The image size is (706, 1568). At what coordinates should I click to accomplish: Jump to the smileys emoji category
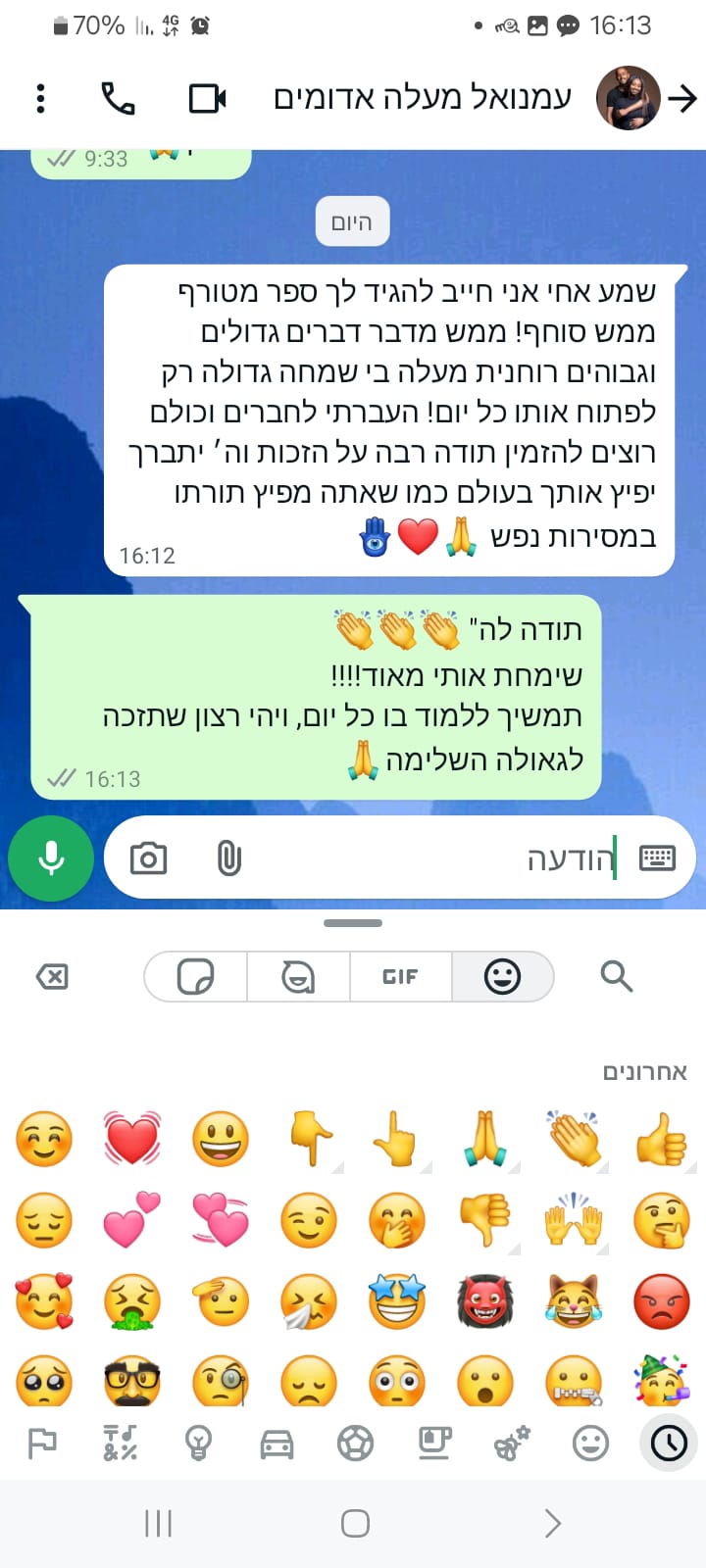pyautogui.click(x=590, y=1443)
